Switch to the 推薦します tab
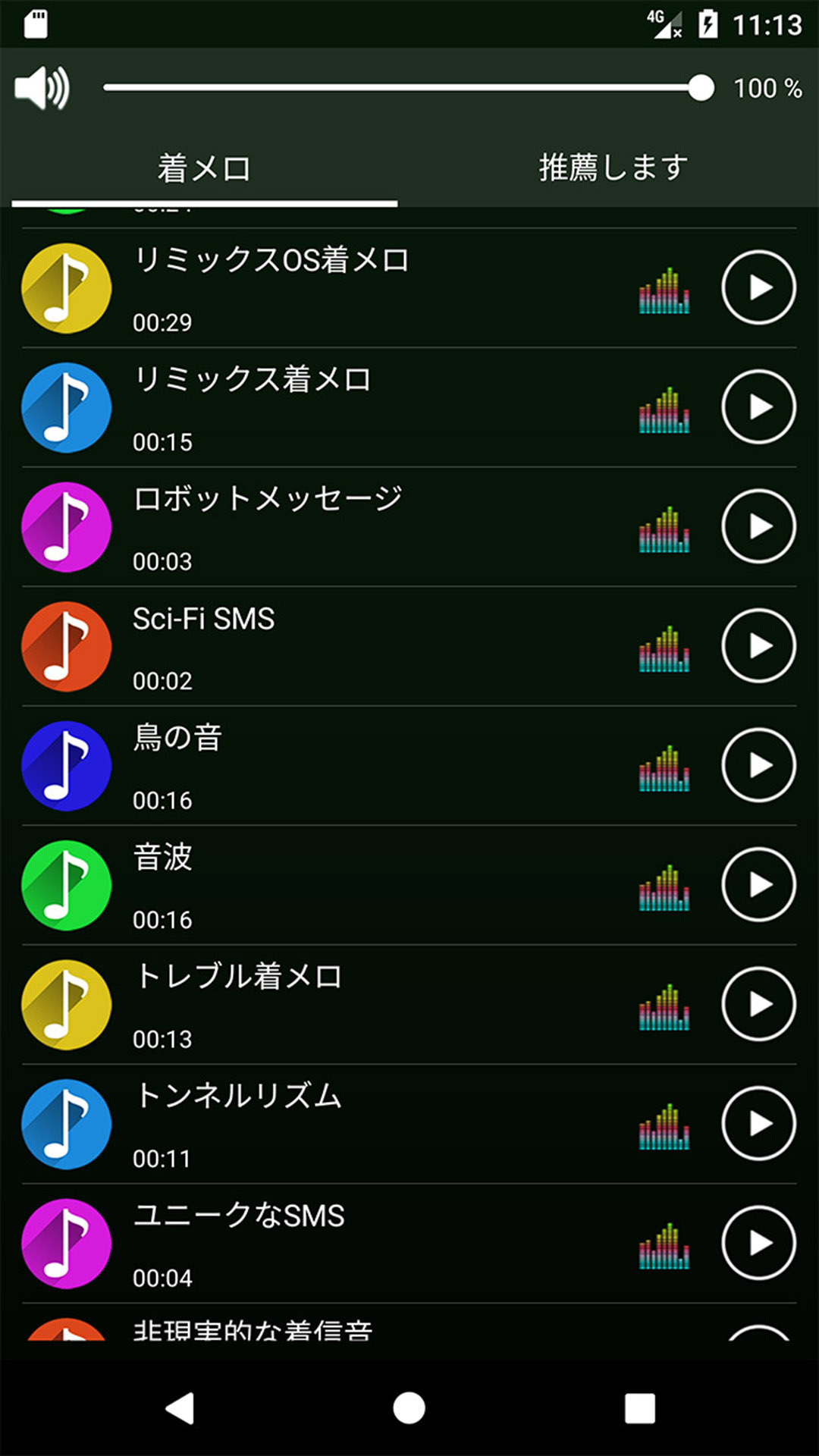 point(613,168)
